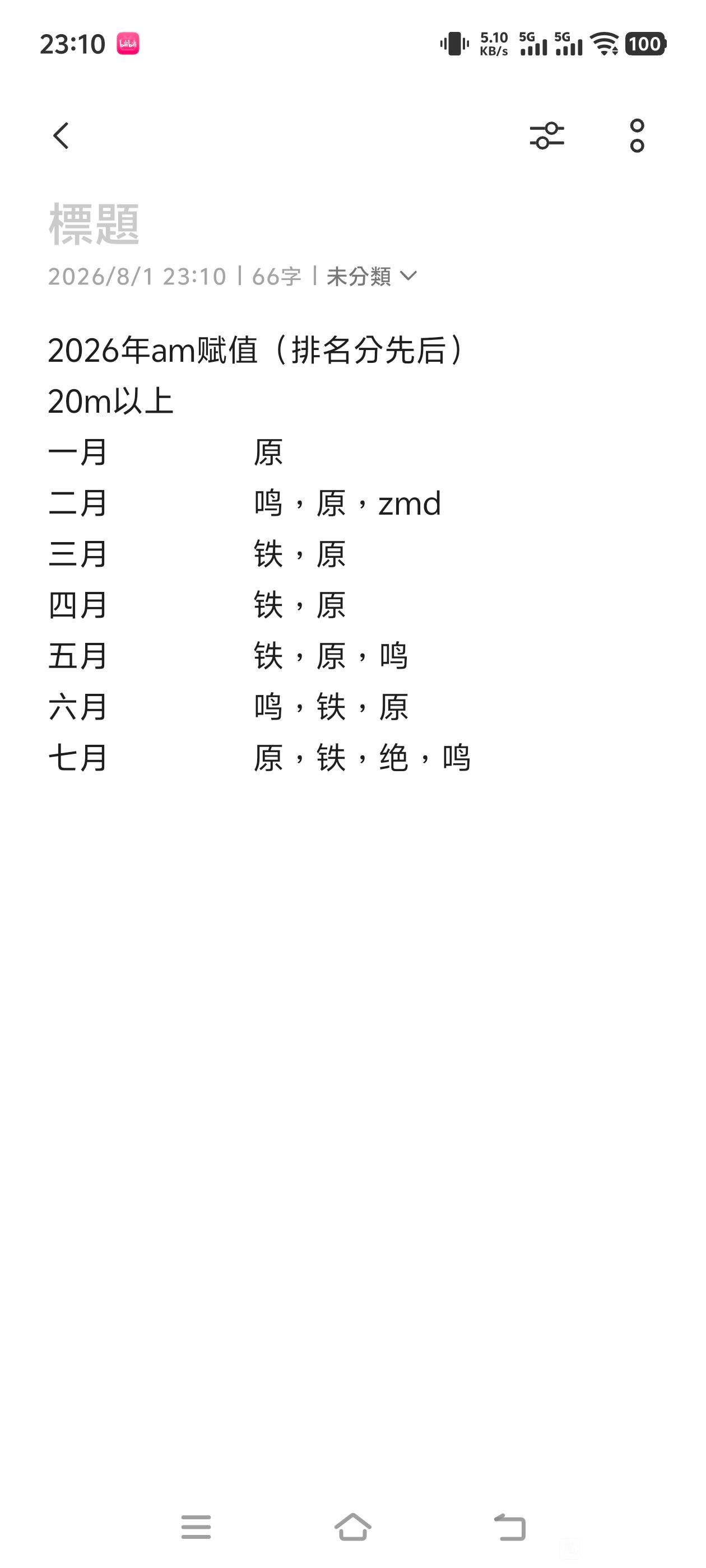
Task: Go to the system home screen
Action: pos(352,1527)
